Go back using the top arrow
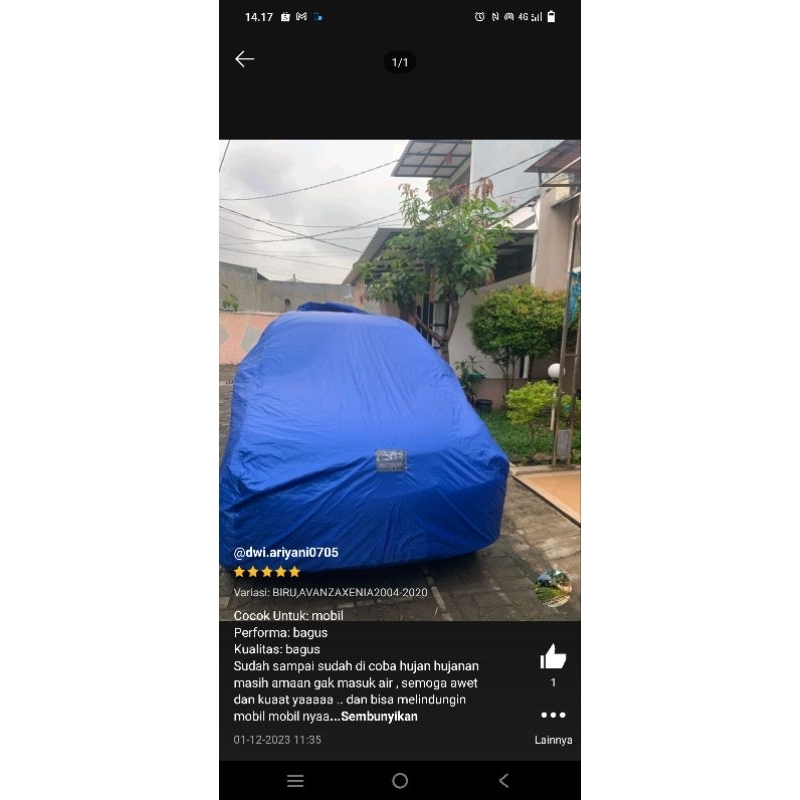Viewport: 800px width, 800px height. 245,59
